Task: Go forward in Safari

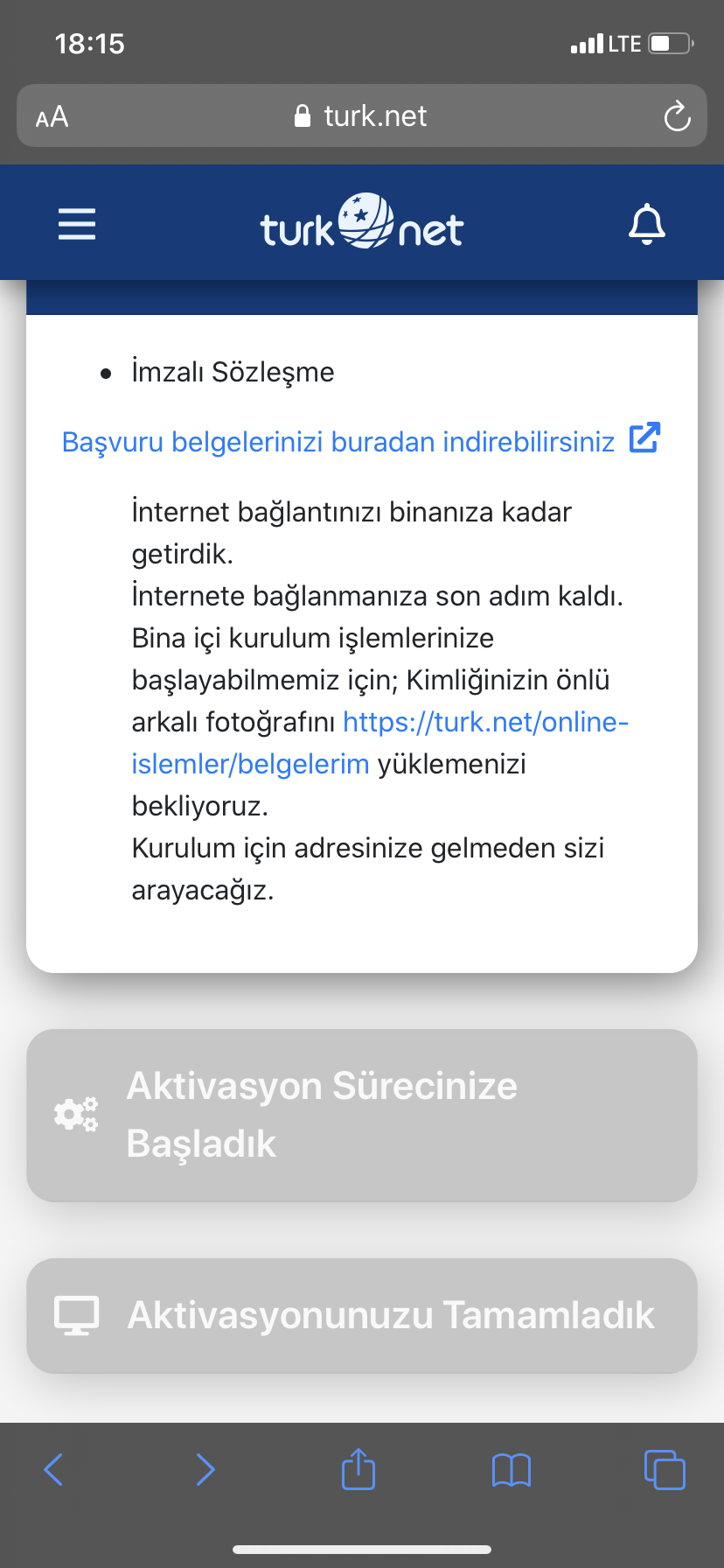Action: pos(205,1469)
